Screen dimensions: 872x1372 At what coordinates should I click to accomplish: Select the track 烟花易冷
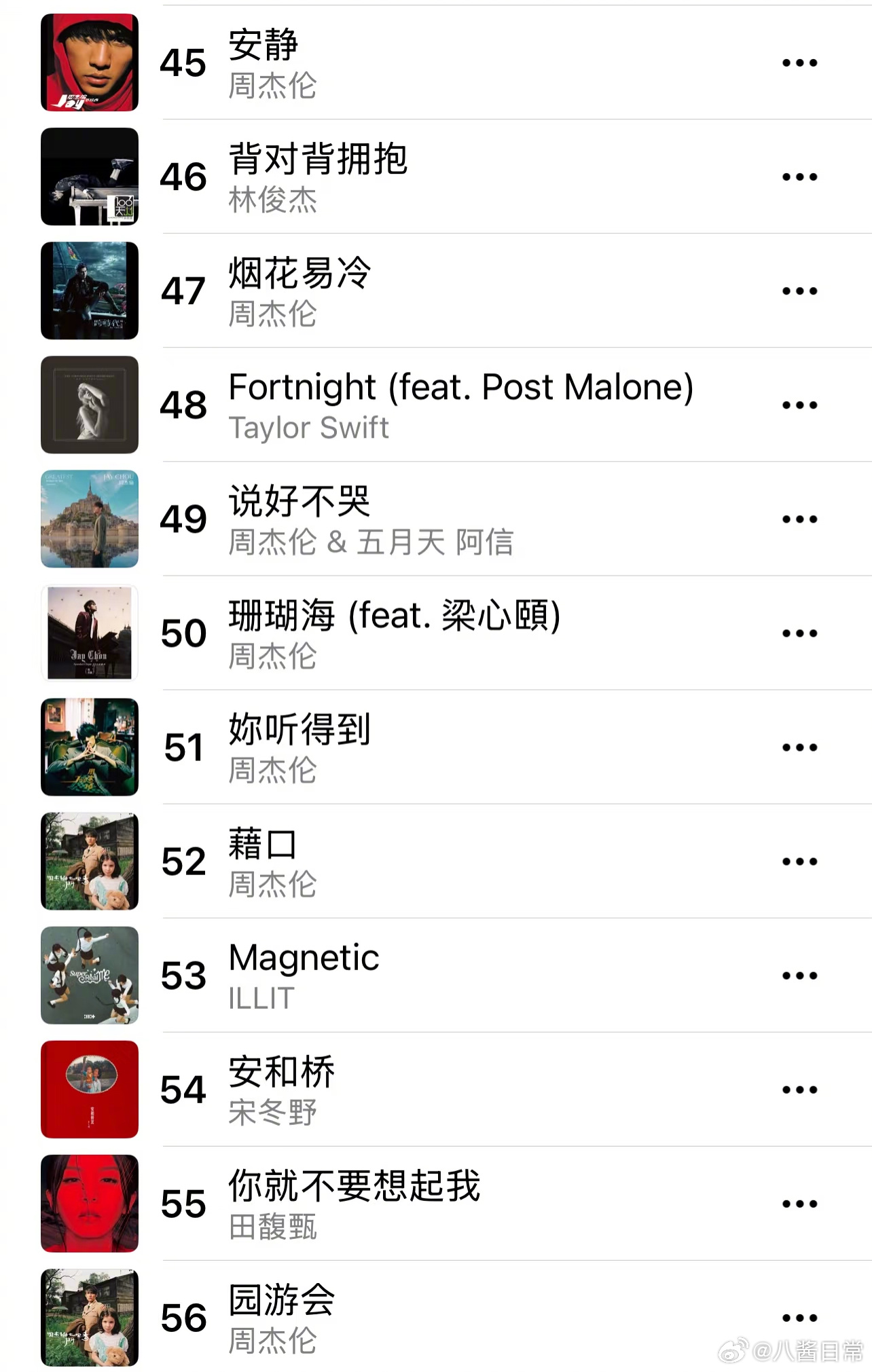299,274
